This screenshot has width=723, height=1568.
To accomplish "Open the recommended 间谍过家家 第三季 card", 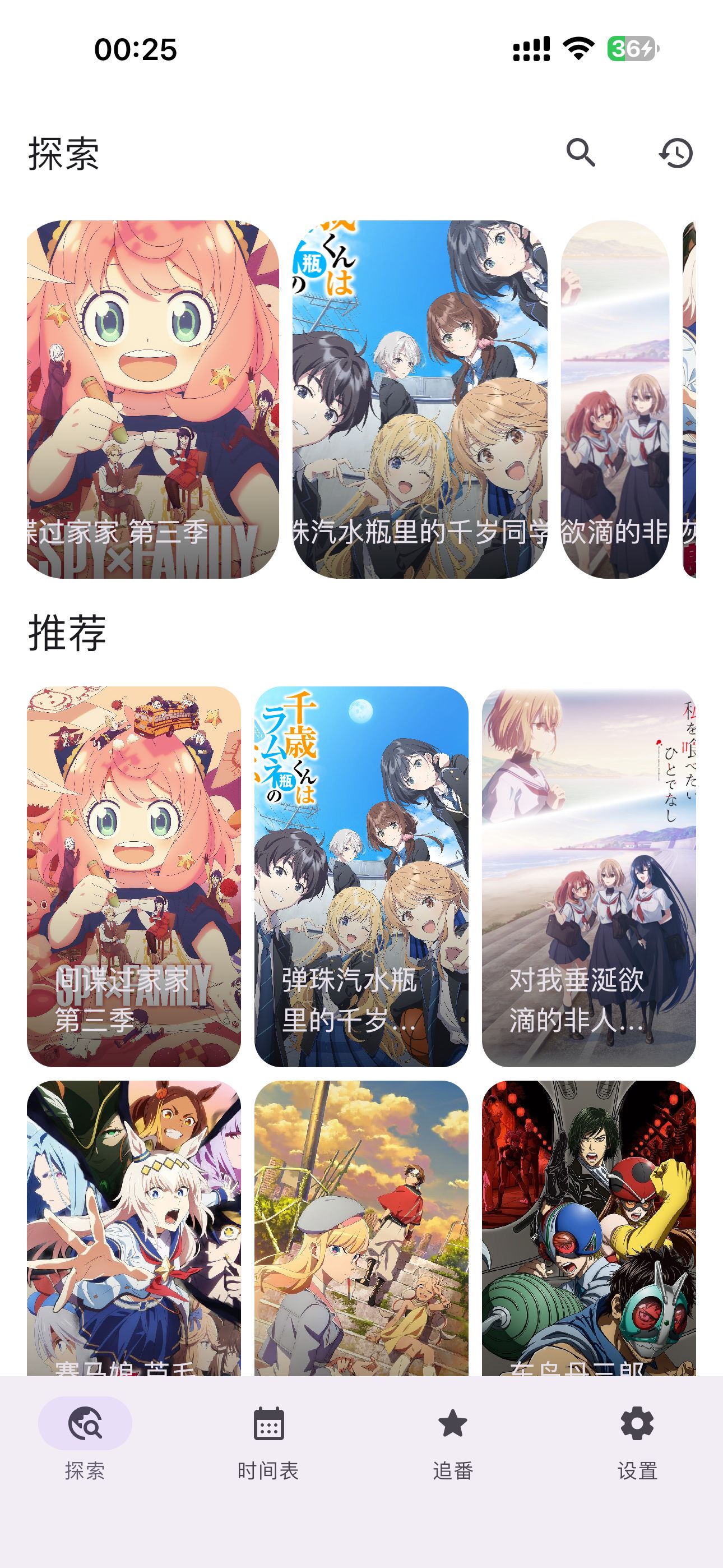I will point(134,877).
